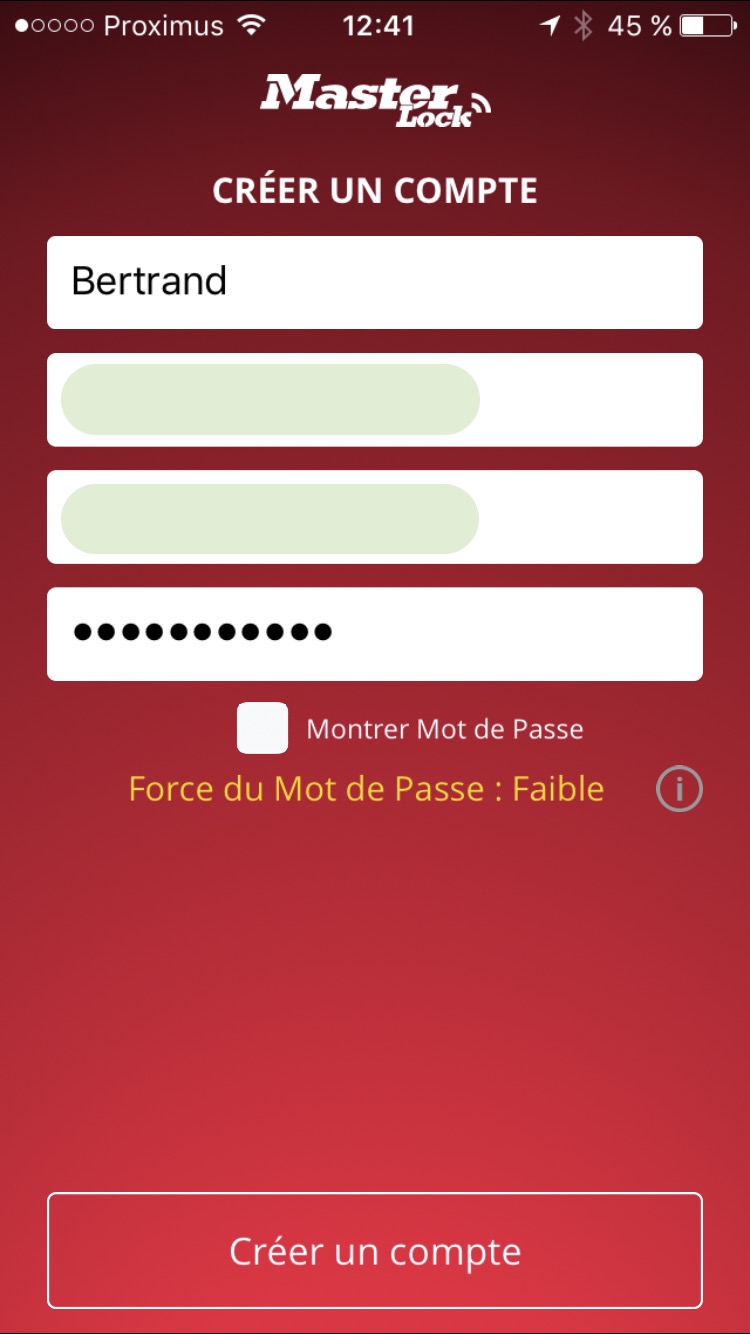750x1334 pixels.
Task: Tap the password field with dots
Action: coord(374,633)
